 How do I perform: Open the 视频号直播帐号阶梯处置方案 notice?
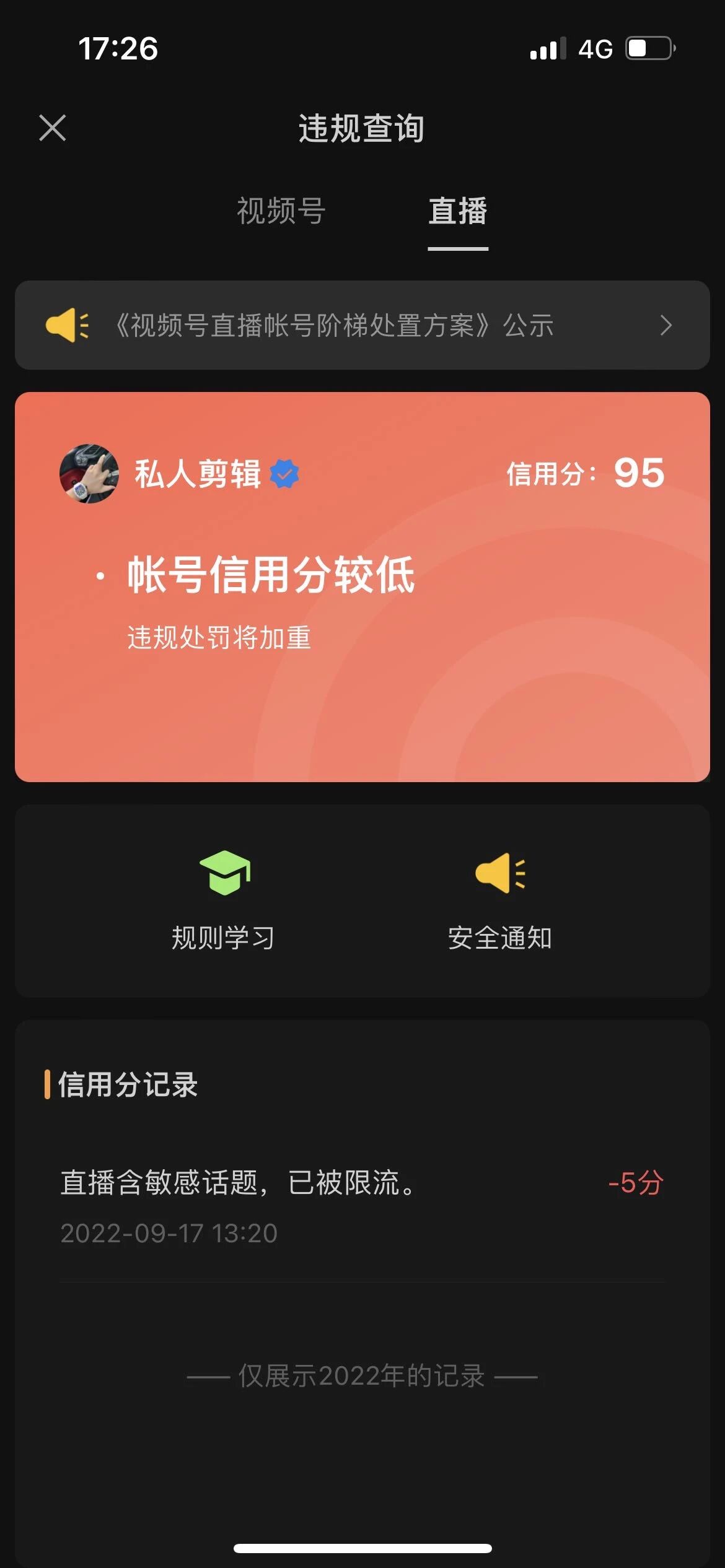point(362,325)
